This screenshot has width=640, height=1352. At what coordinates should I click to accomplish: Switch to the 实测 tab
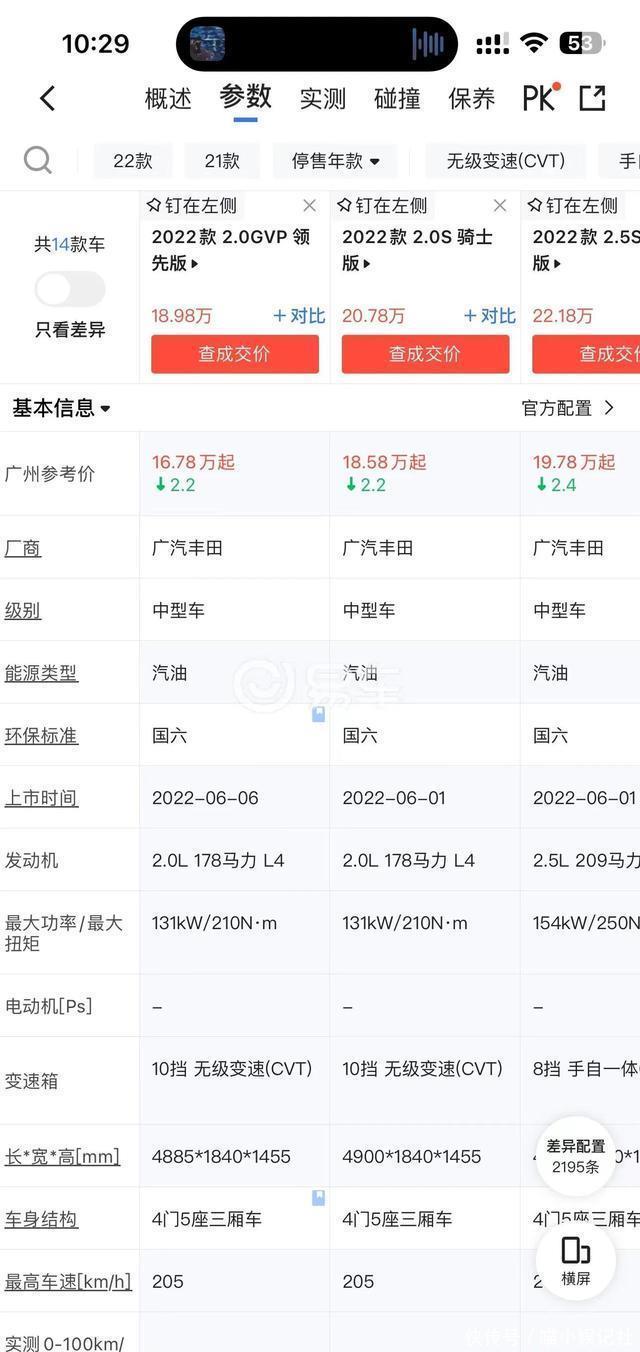pos(322,98)
